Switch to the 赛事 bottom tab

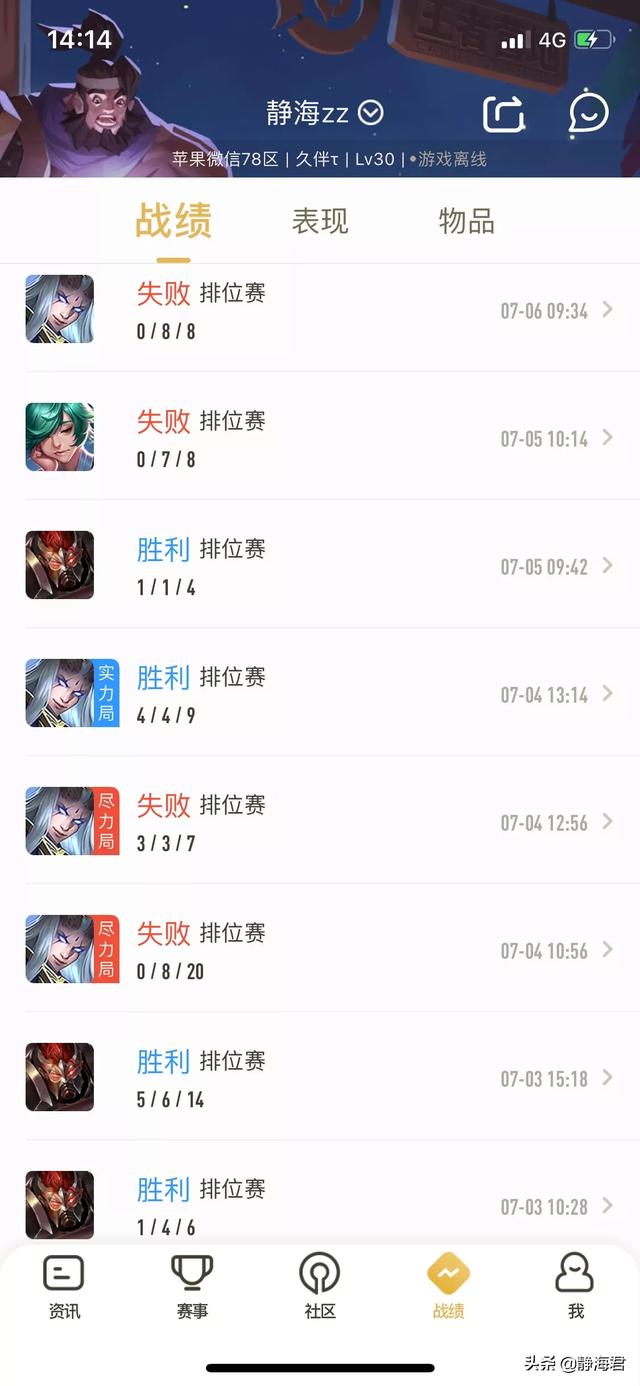pyautogui.click(x=192, y=1286)
